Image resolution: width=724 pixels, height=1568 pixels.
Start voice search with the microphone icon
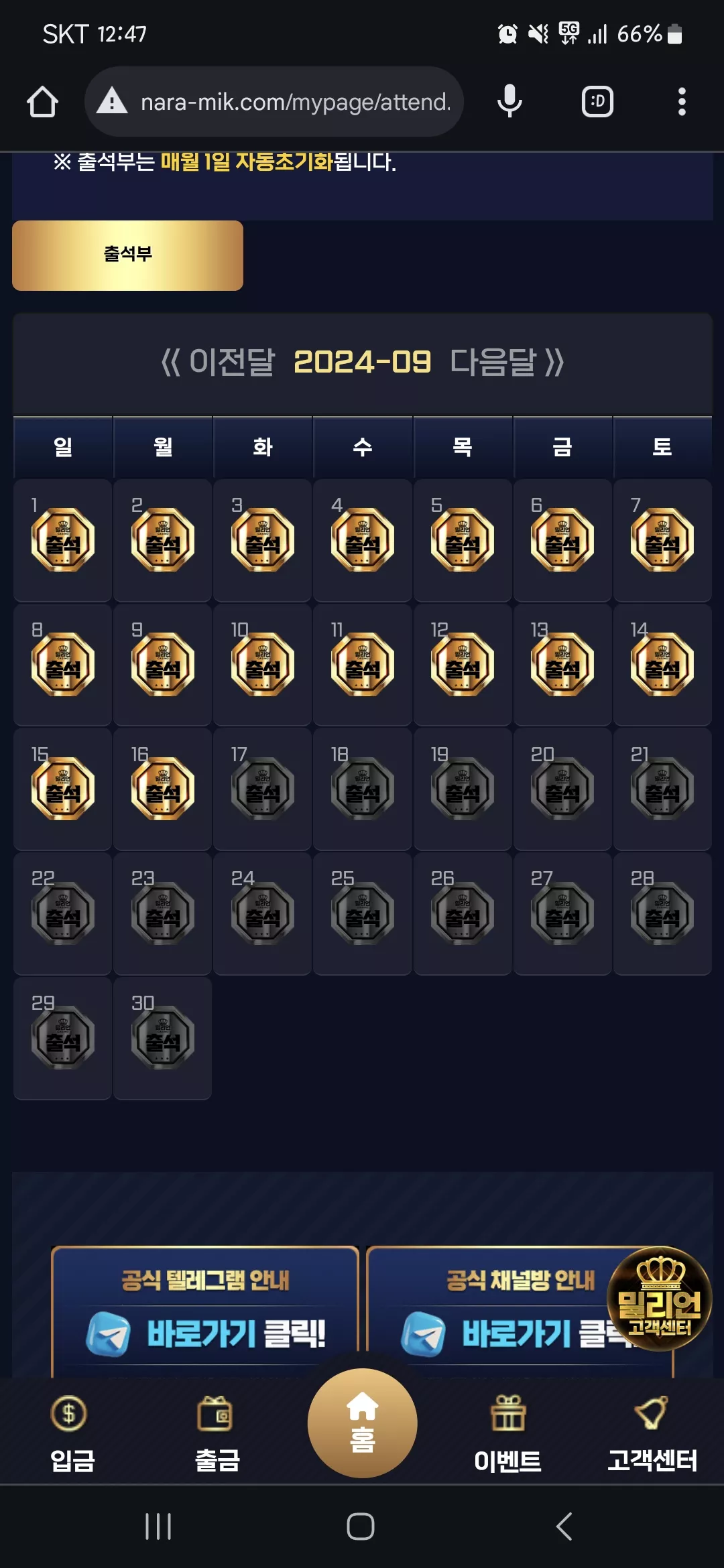[509, 102]
